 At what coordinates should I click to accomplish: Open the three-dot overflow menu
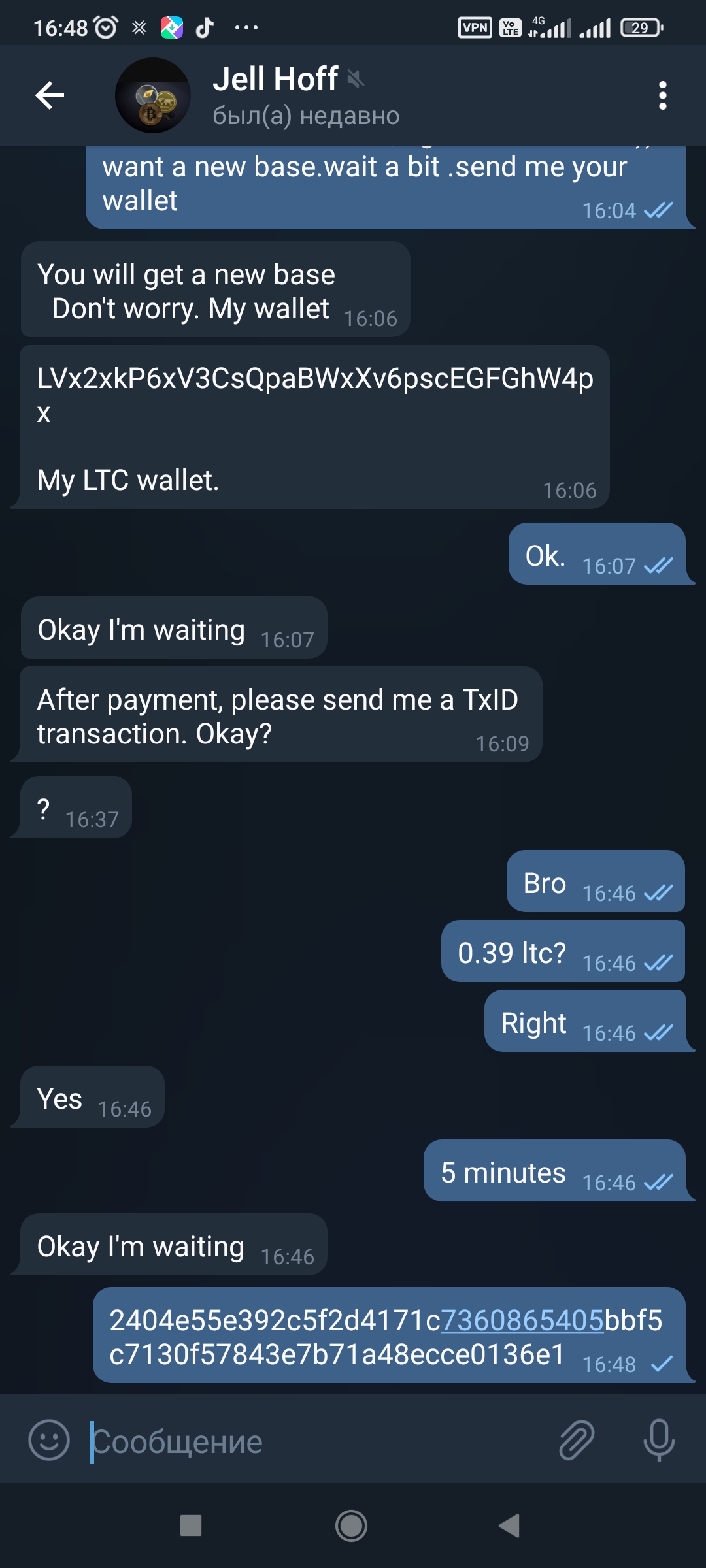point(662,95)
